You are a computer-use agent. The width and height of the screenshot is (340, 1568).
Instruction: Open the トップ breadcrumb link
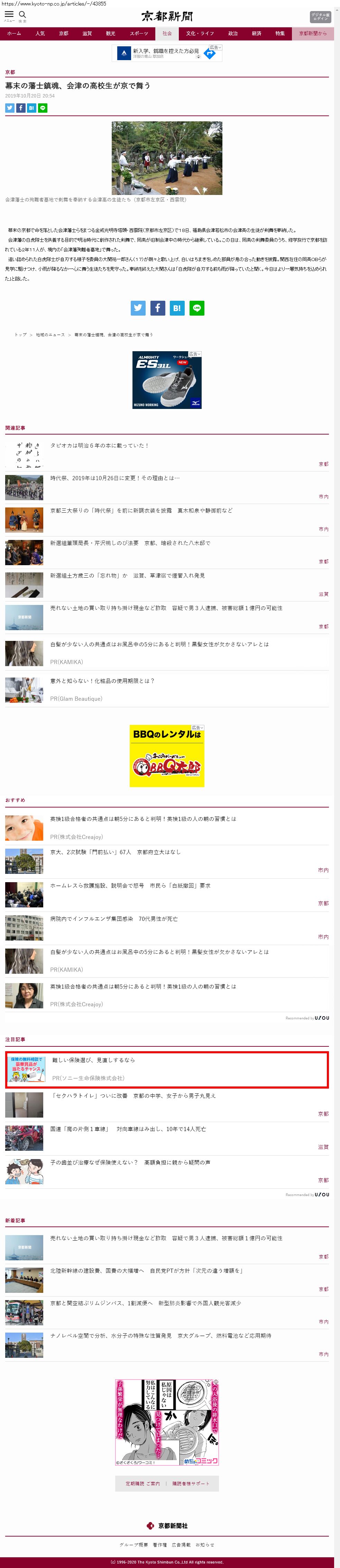(21, 335)
